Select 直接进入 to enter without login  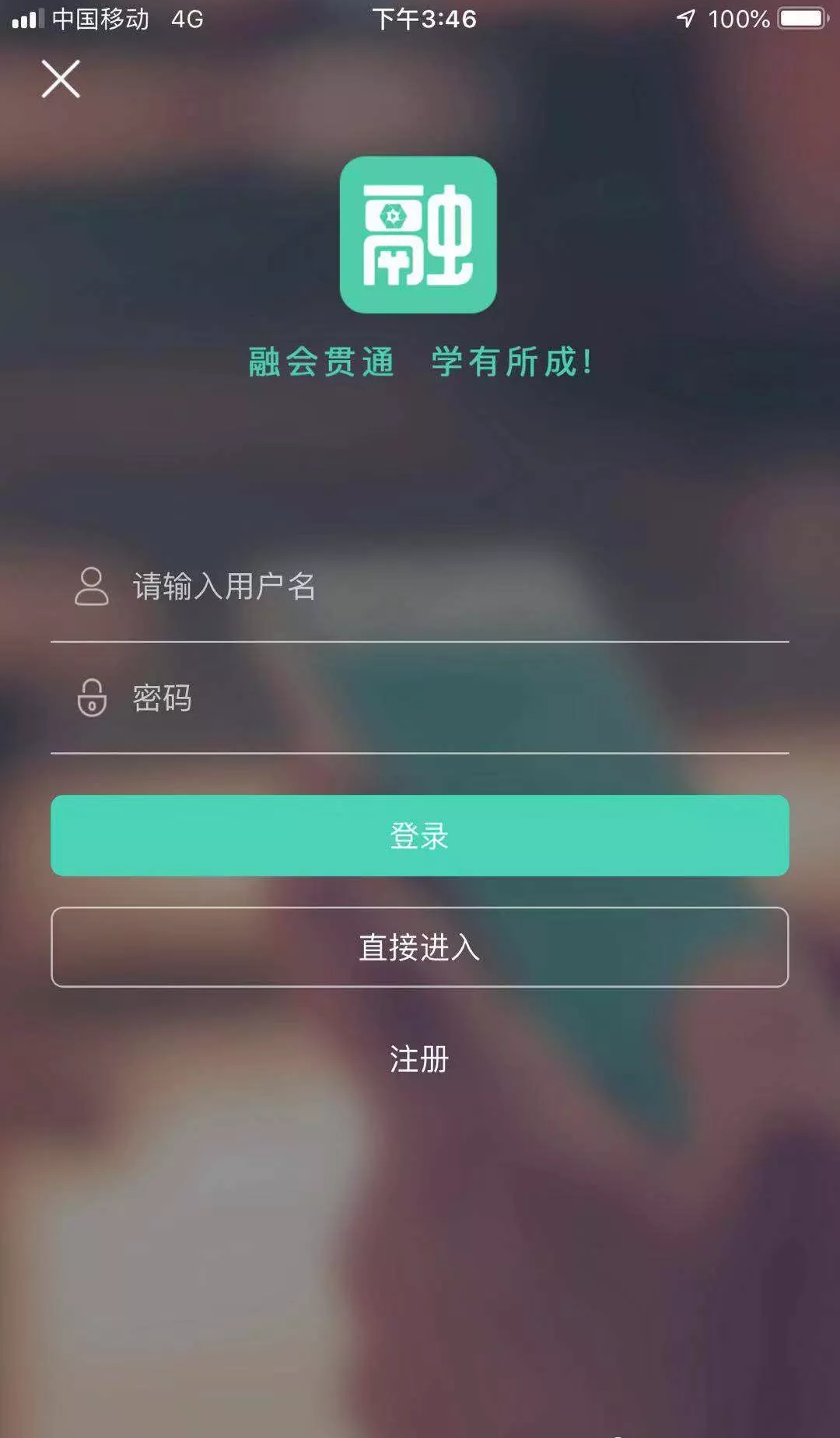coord(420,946)
